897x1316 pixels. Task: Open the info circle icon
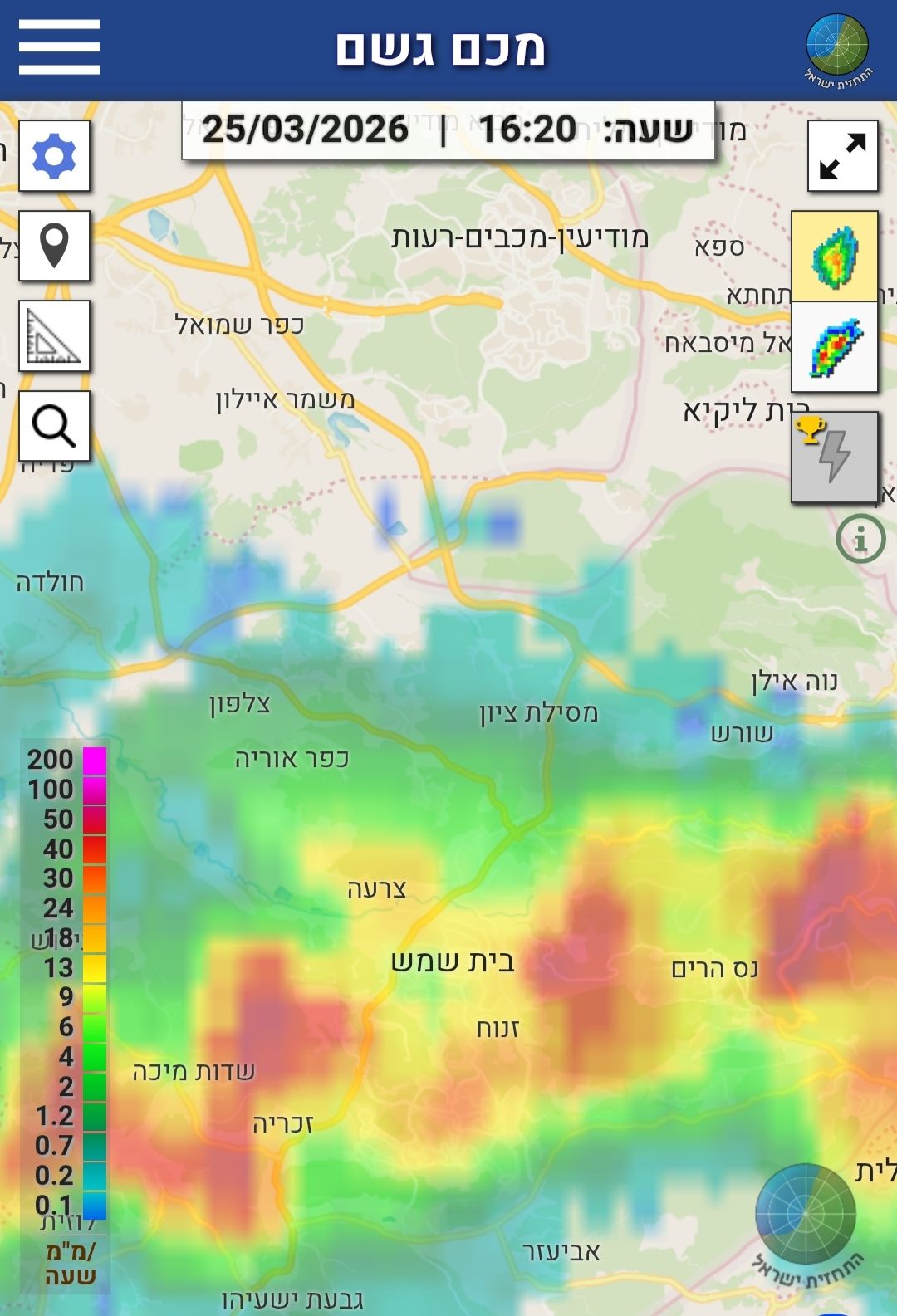[860, 539]
